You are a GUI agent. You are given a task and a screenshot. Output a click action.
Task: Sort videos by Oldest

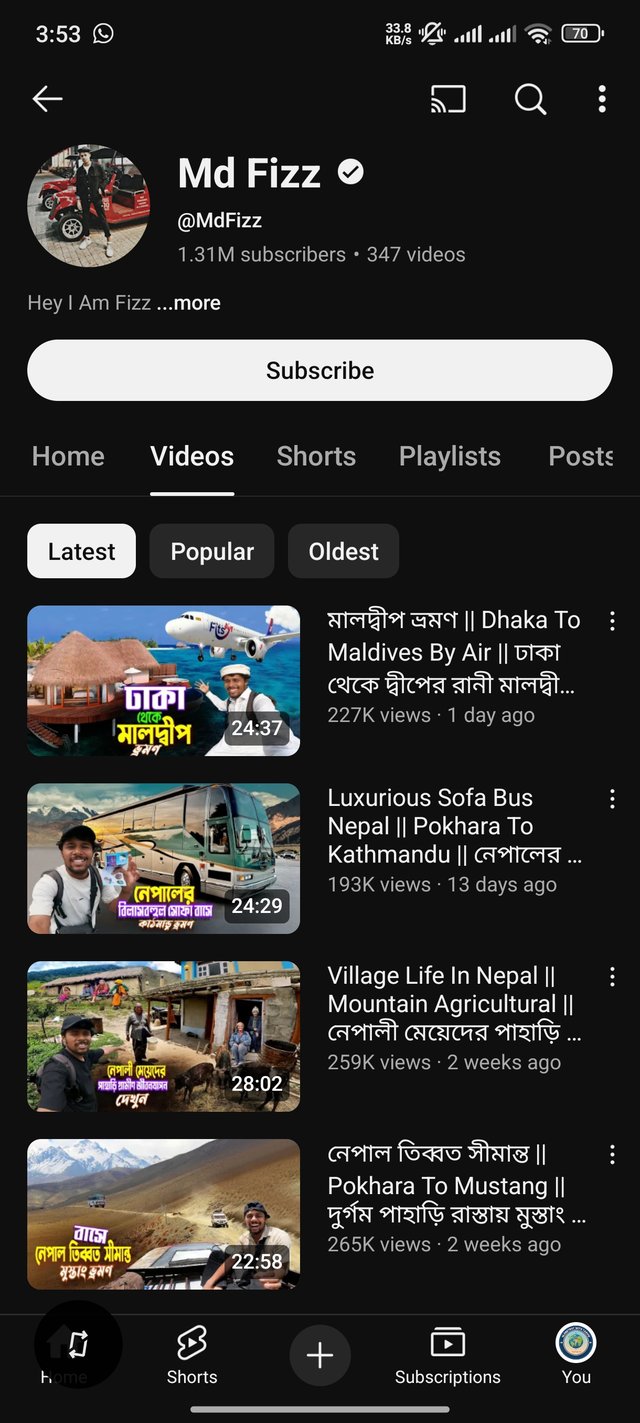[343, 551]
